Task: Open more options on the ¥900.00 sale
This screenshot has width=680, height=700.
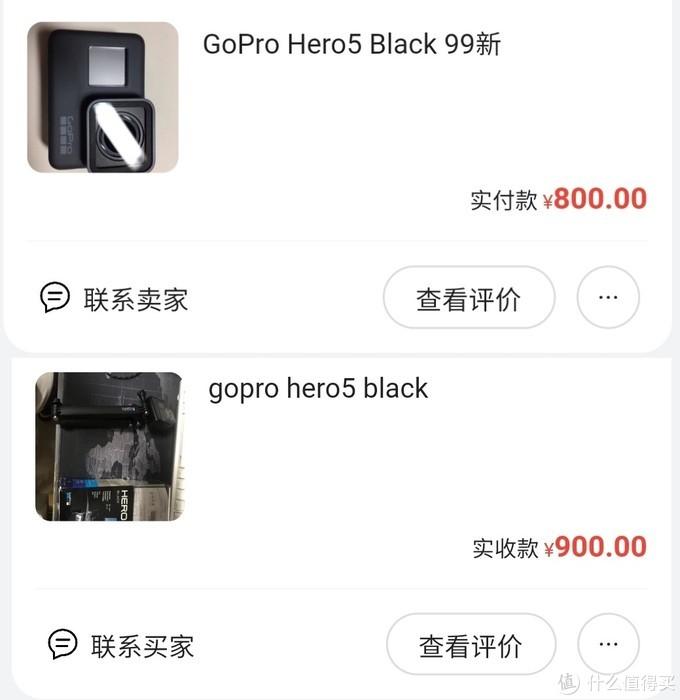Action: pyautogui.click(x=608, y=645)
